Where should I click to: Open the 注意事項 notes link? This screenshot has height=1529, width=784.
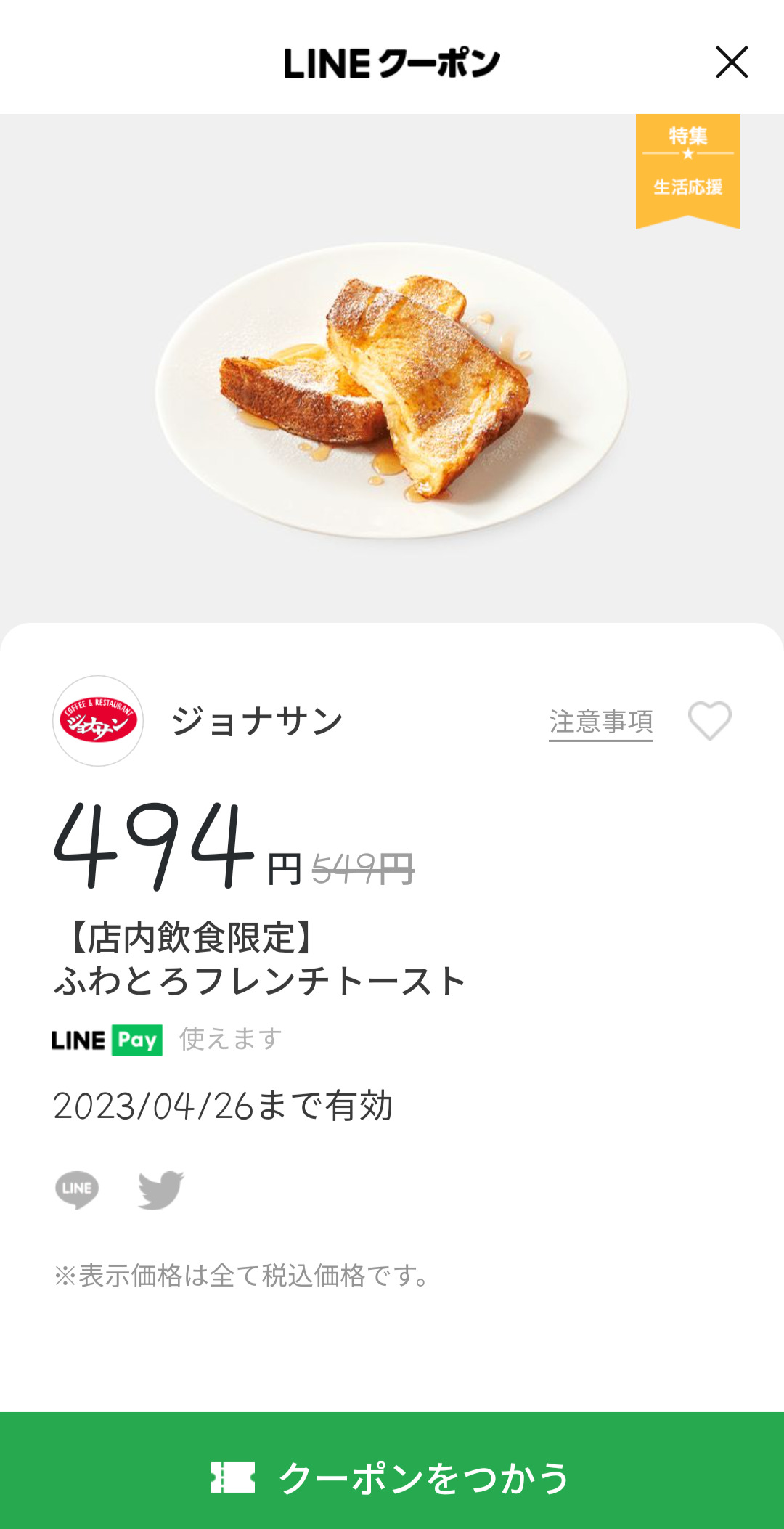coord(600,722)
